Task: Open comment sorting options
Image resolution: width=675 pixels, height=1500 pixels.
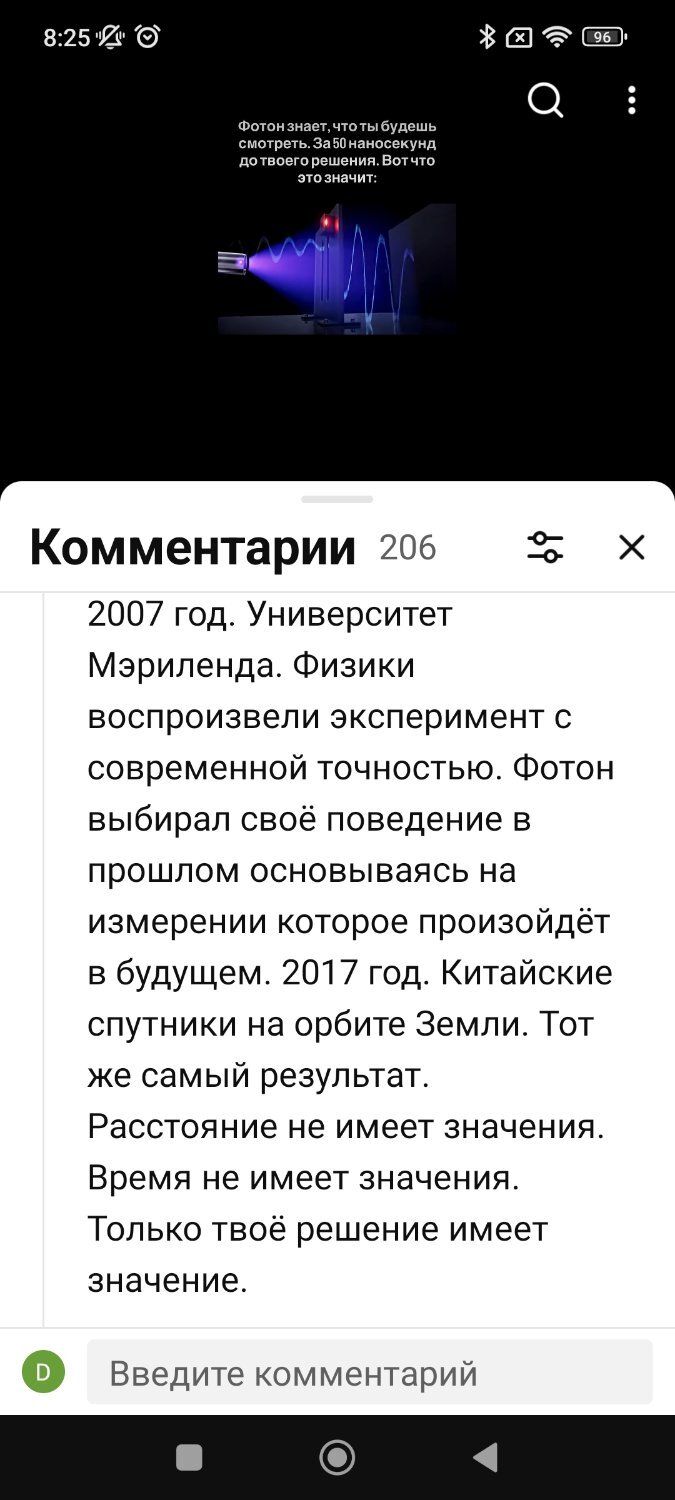Action: point(545,547)
